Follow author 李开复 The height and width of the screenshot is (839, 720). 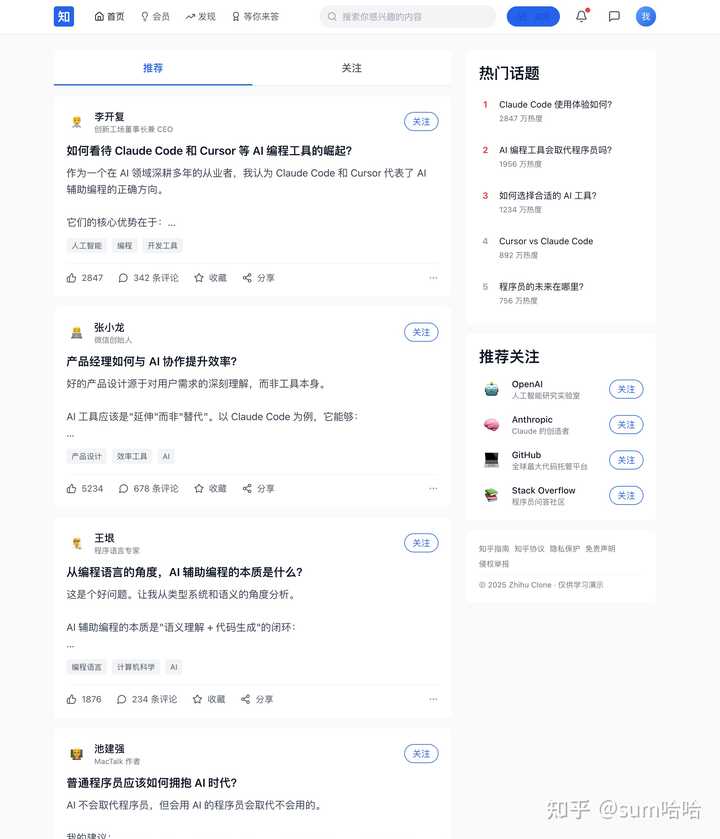pyautogui.click(x=420, y=121)
